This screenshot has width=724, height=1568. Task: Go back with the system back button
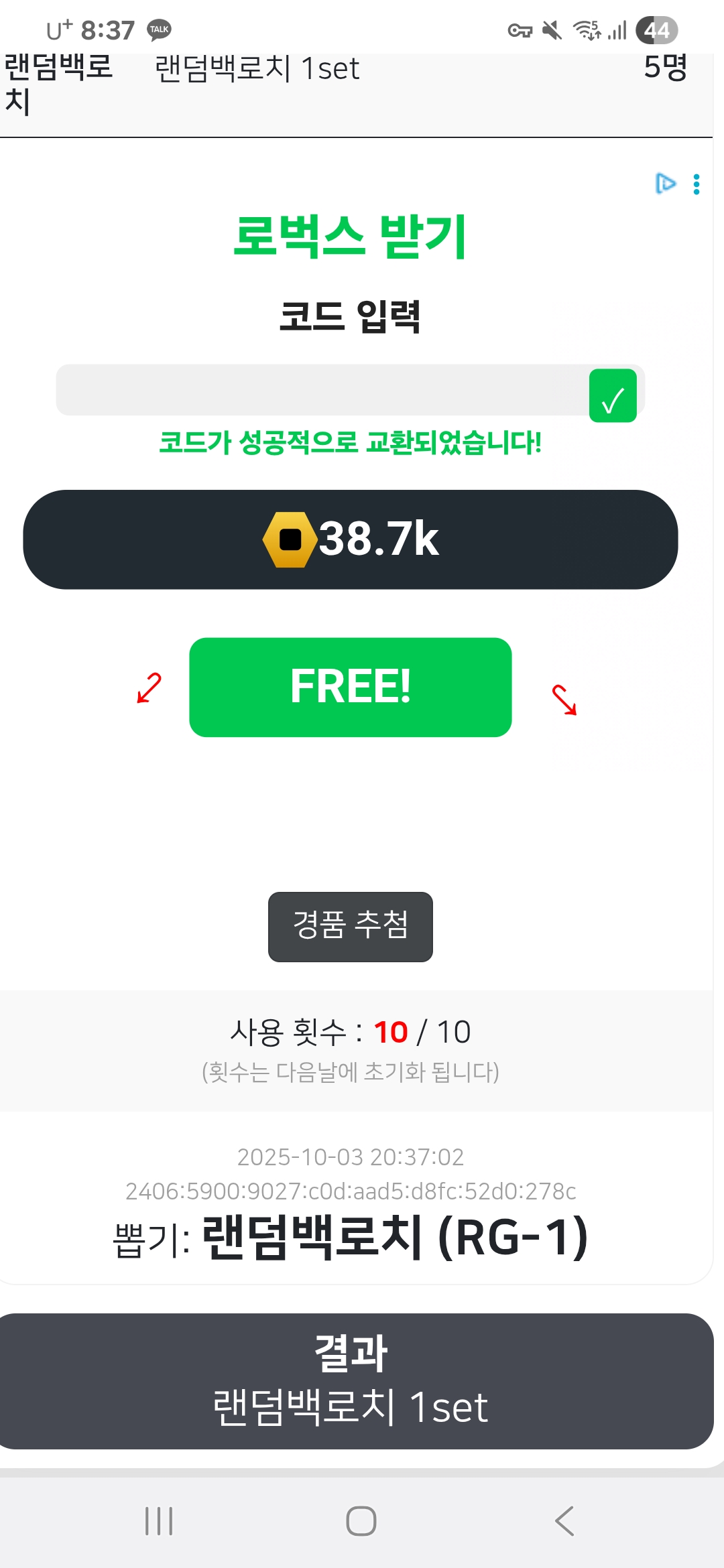(565, 1520)
